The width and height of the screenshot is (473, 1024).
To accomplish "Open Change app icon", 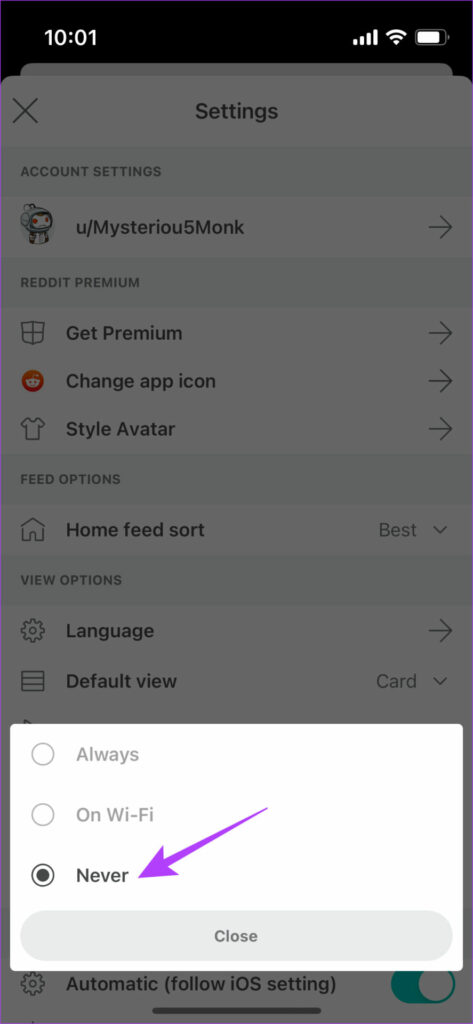I will tap(236, 381).
